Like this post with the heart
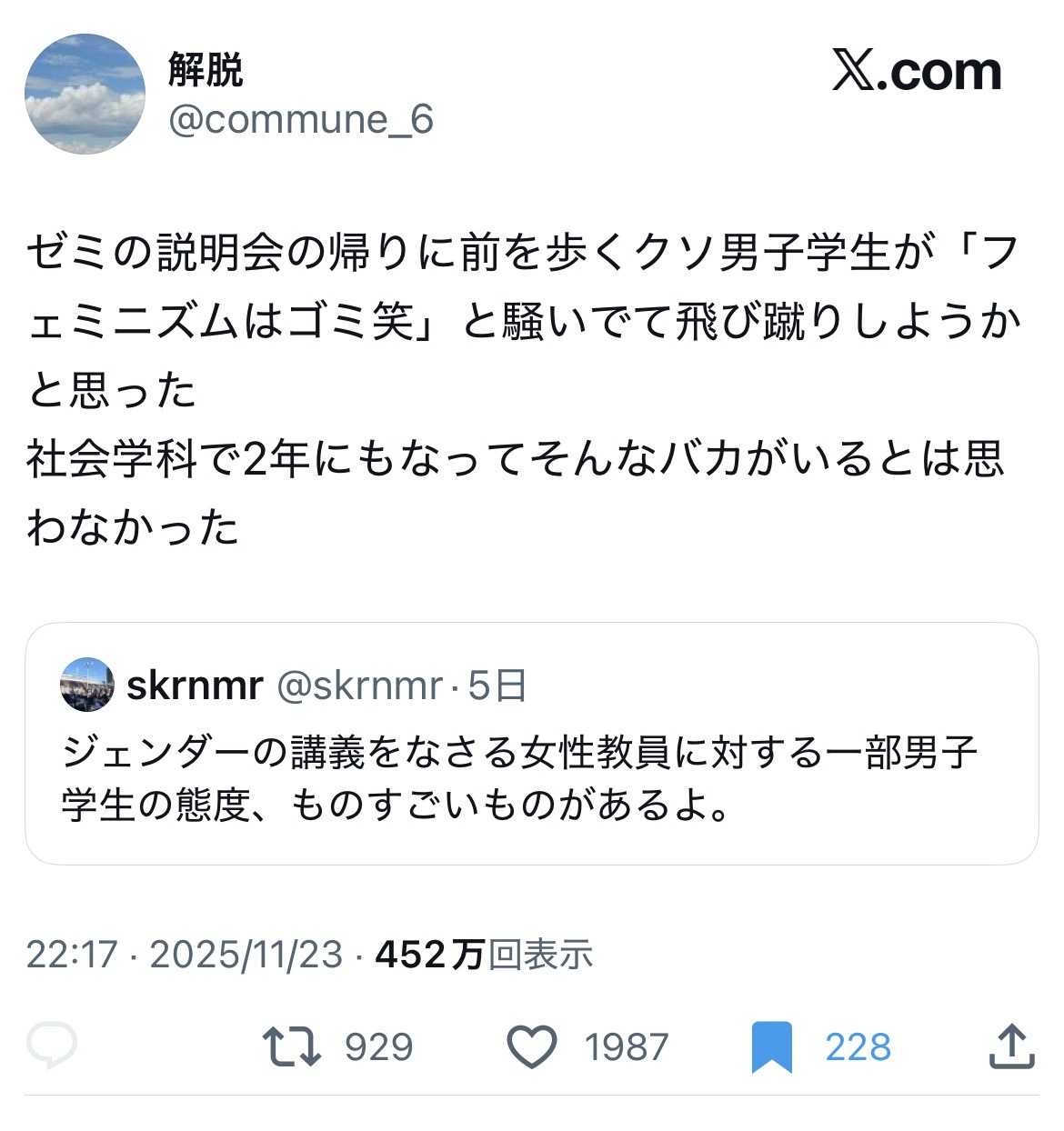 (531, 1046)
